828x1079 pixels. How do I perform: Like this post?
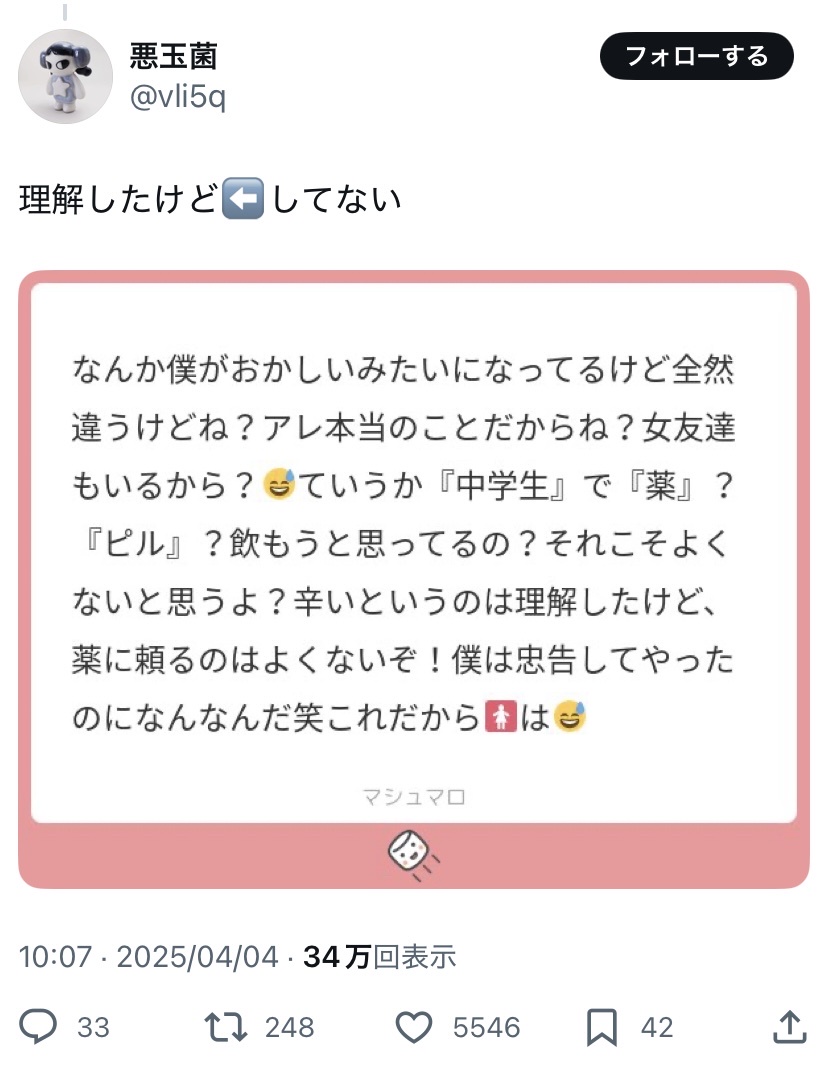pyautogui.click(x=413, y=1027)
